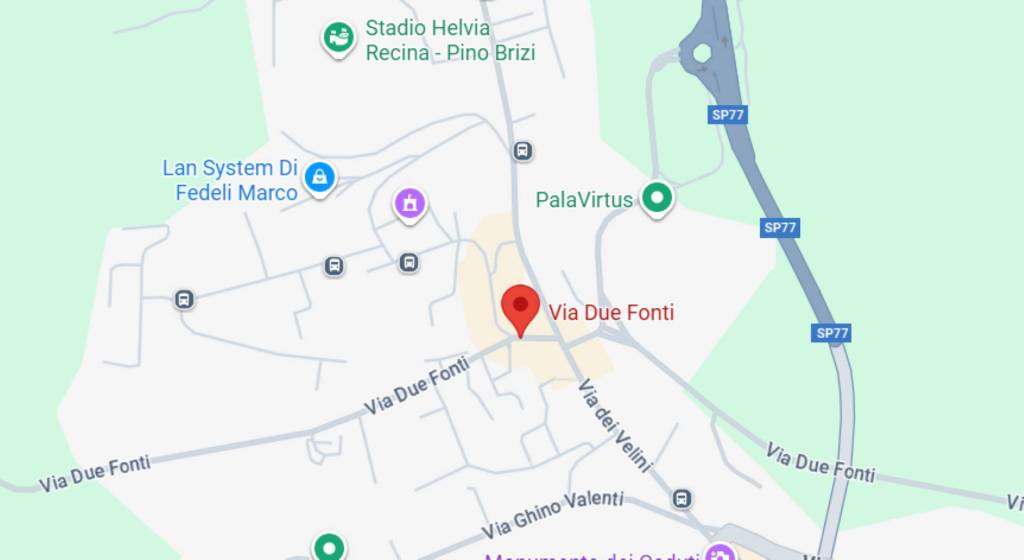Screen dimensions: 1024x560
Task: Tap the red Via Due Fonti pin
Action: pyautogui.click(x=520, y=308)
